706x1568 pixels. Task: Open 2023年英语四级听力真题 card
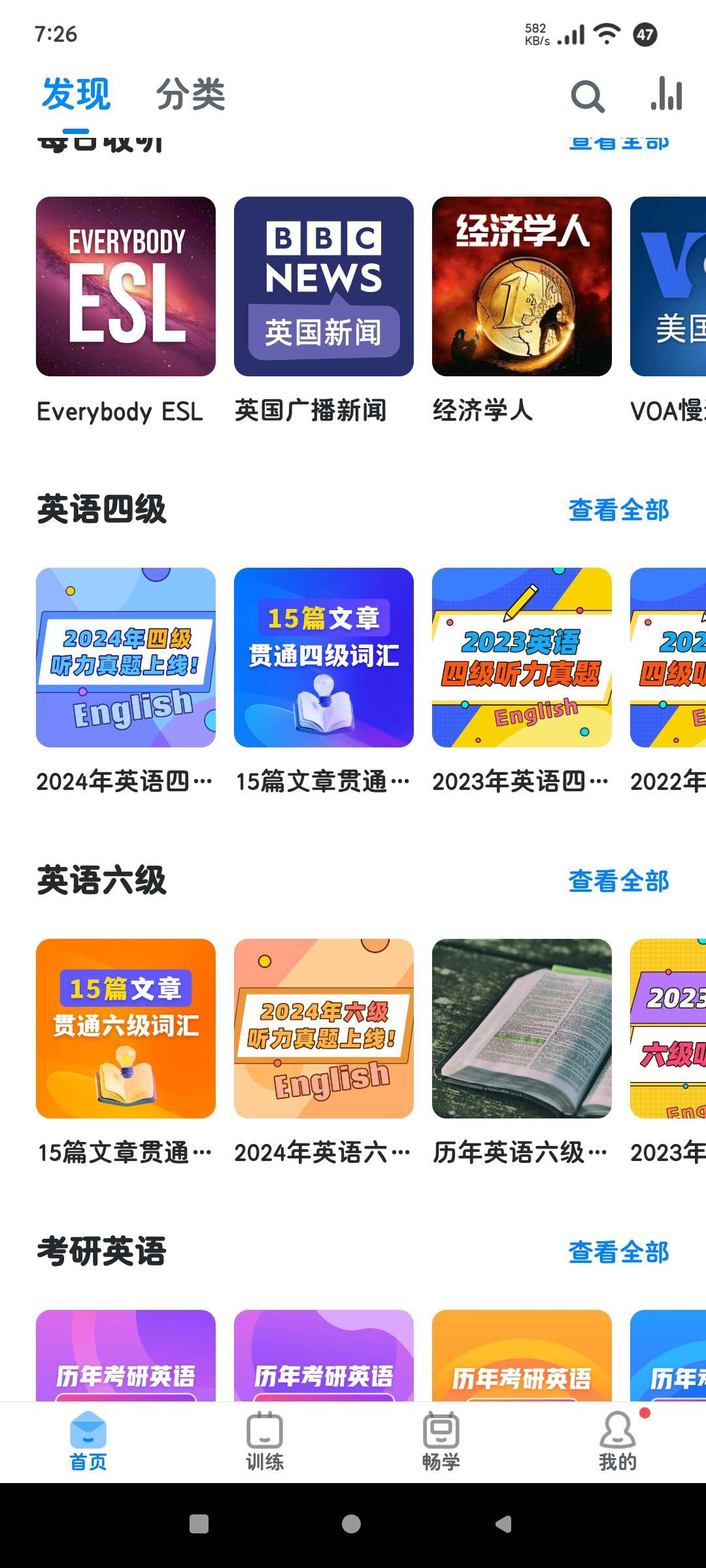(x=522, y=657)
